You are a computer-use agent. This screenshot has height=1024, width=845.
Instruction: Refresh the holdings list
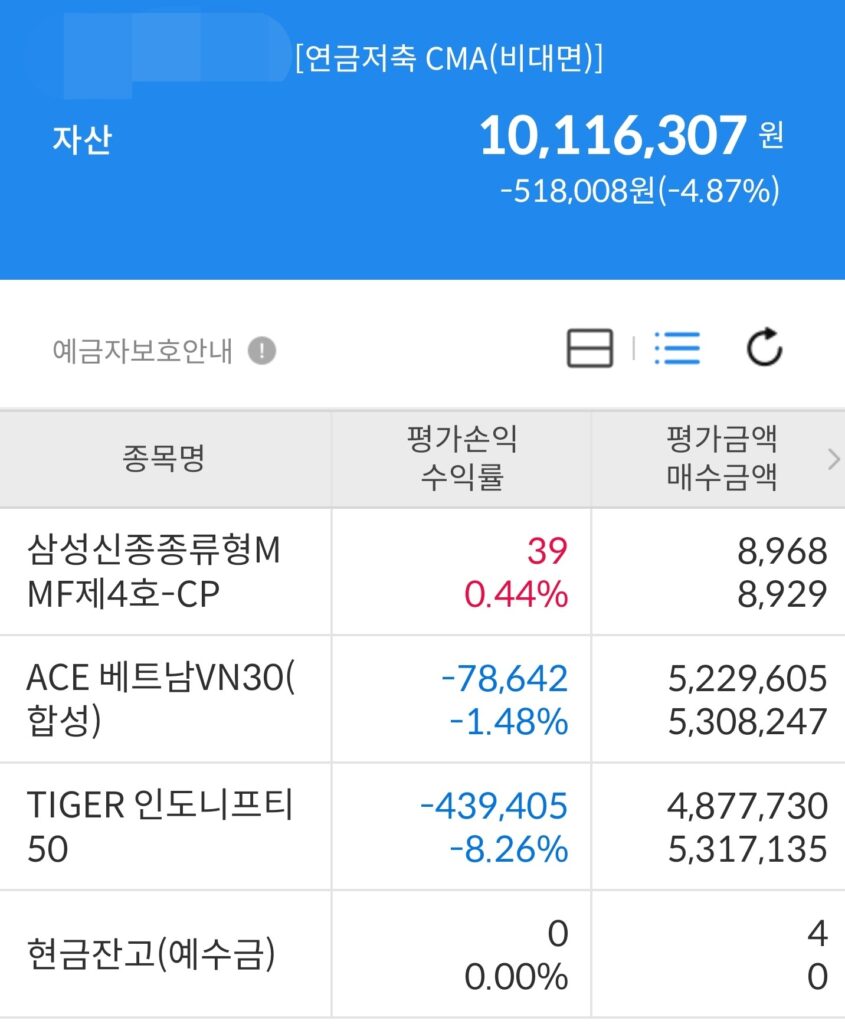764,347
